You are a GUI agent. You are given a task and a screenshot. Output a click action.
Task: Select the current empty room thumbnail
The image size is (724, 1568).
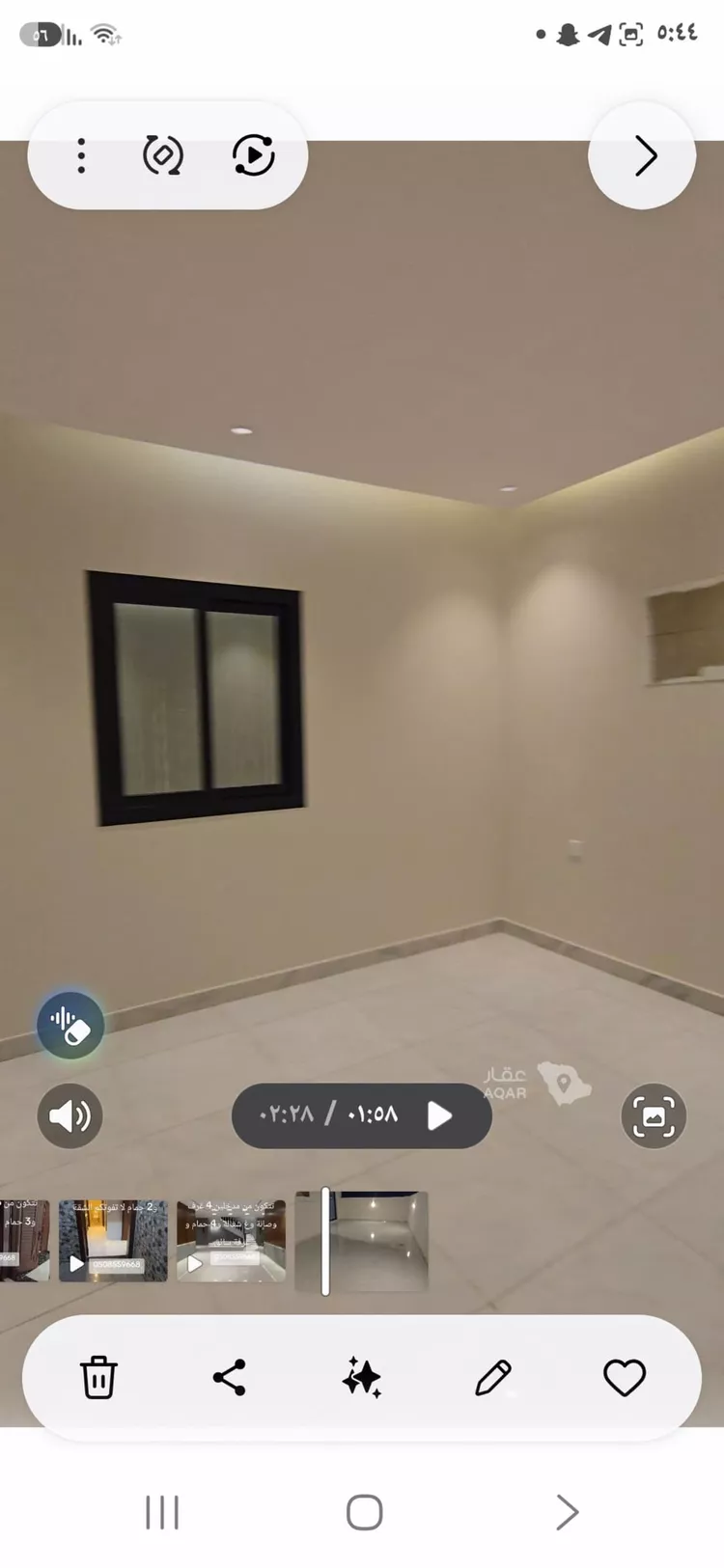362,1241
